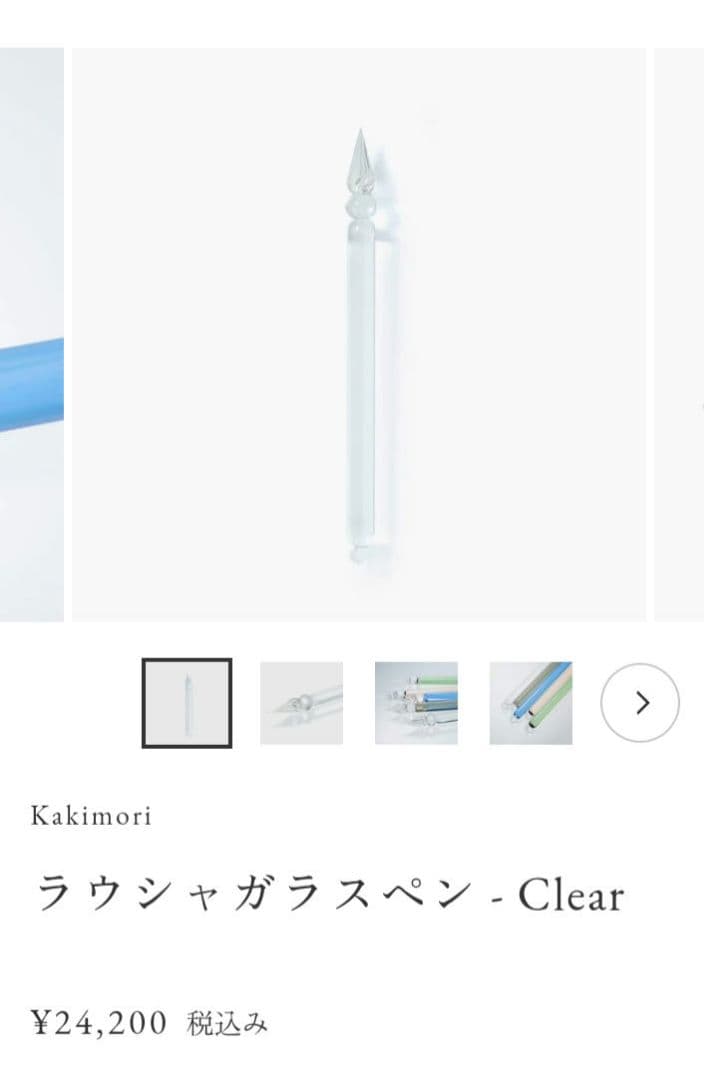Select the first thumbnail of the upright clear pen
The height and width of the screenshot is (1080, 704).
coord(186,703)
